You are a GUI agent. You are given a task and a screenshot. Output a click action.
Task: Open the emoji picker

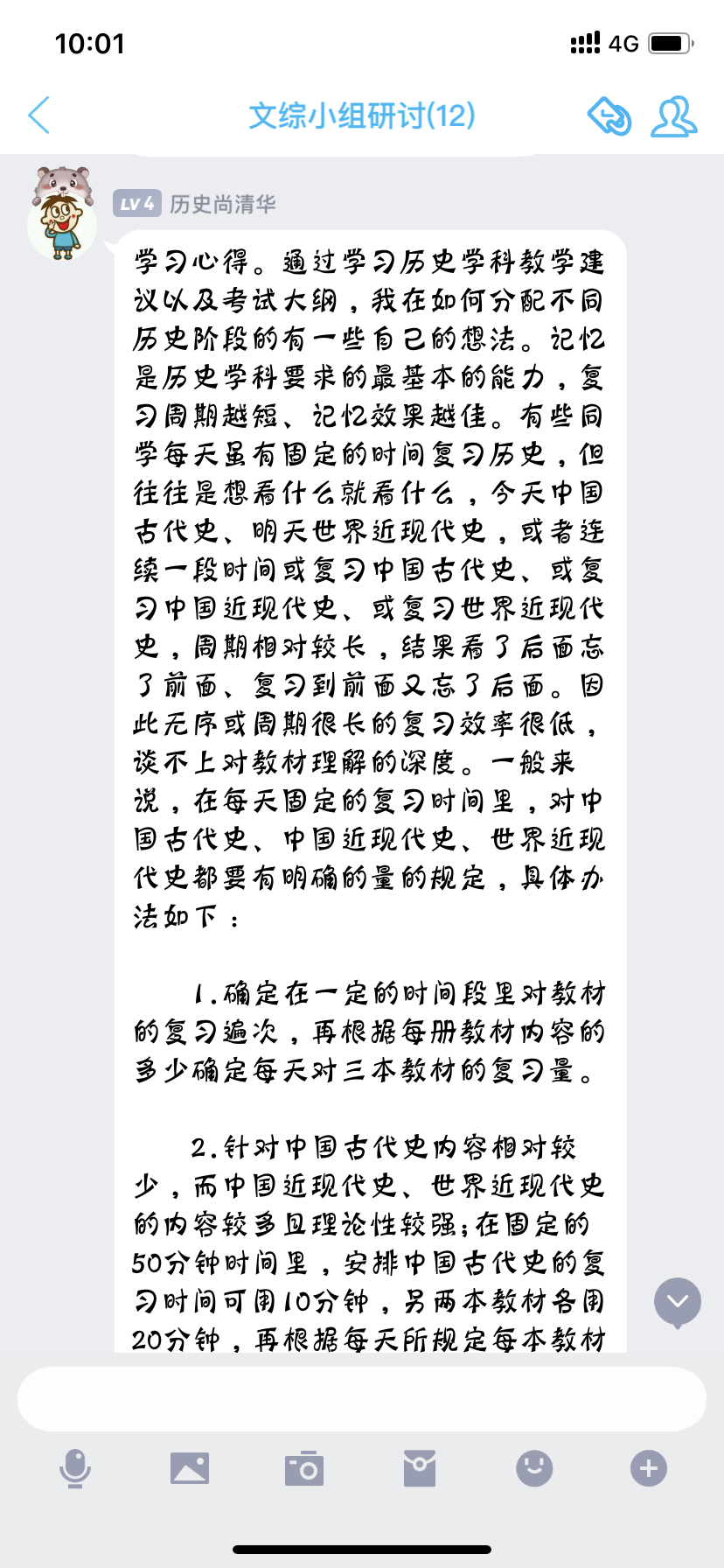tap(534, 1467)
